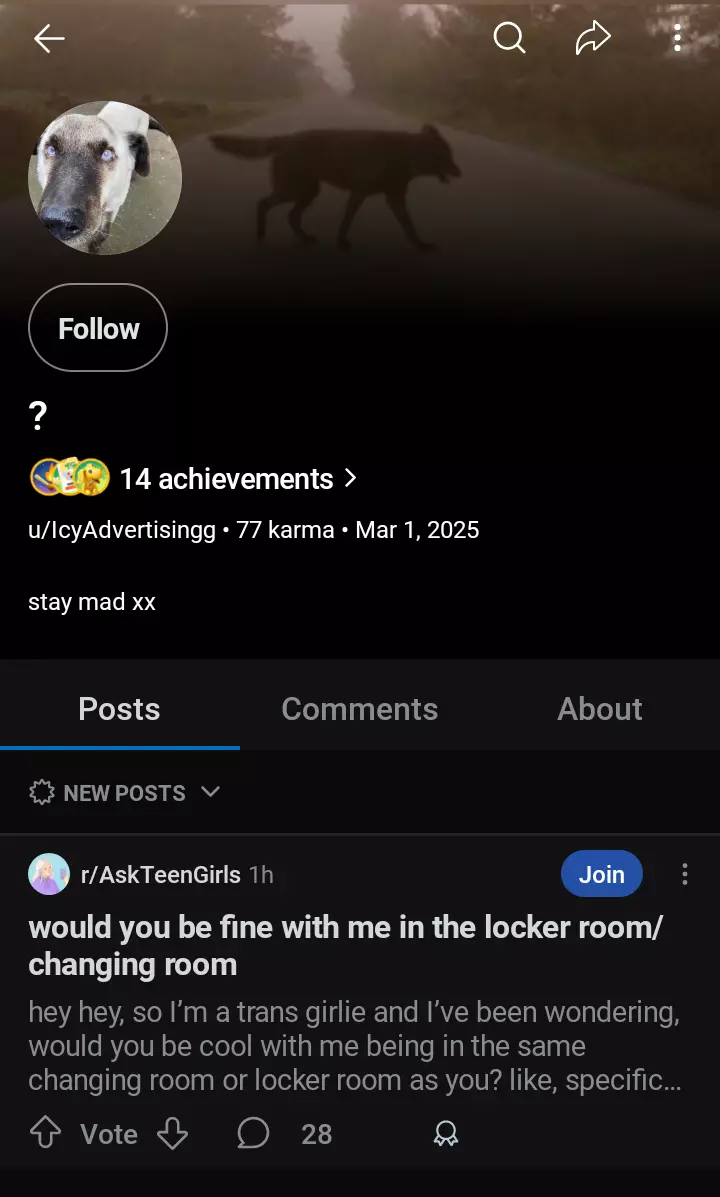Open the post's three-dot options

[684, 875]
